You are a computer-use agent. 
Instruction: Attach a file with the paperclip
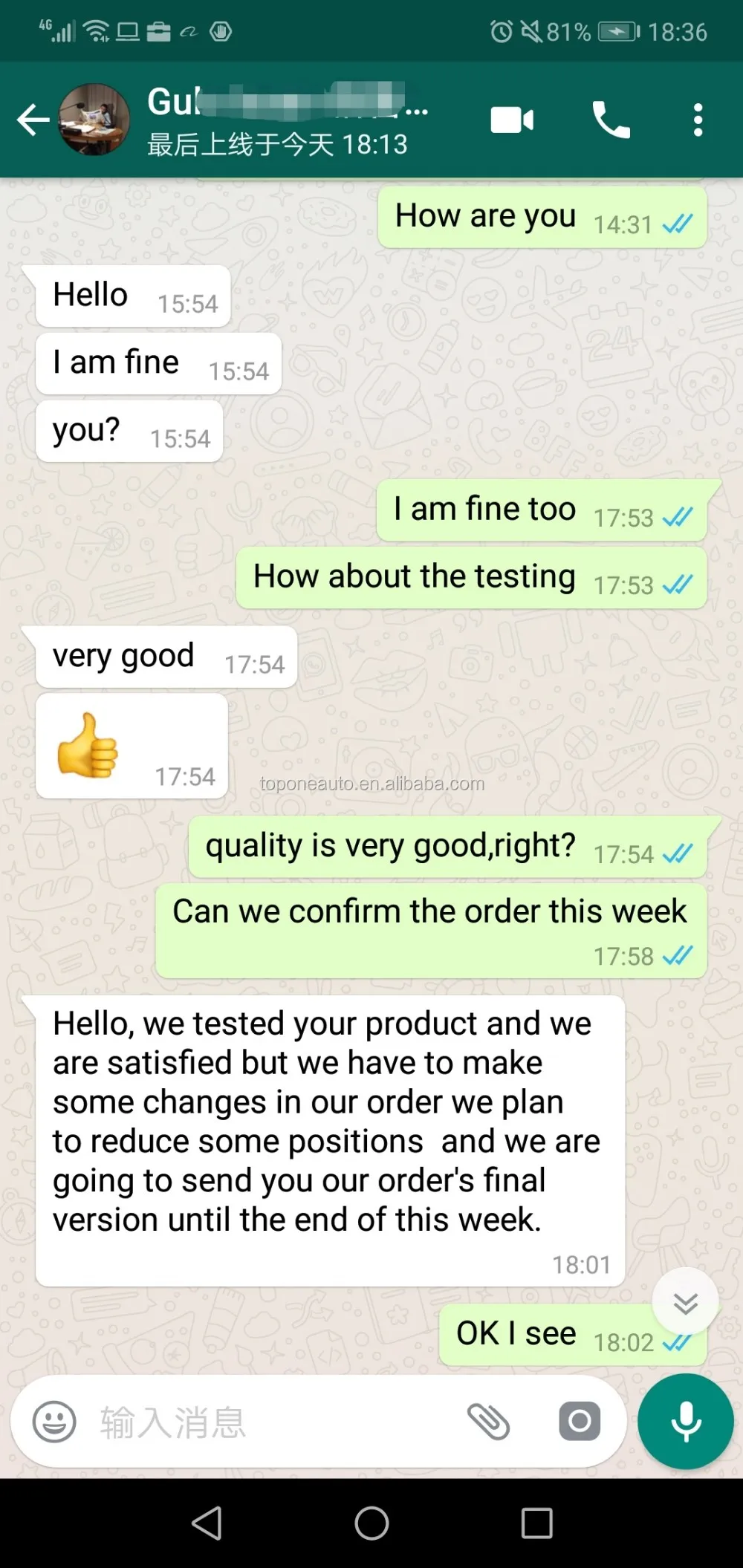(x=488, y=1421)
